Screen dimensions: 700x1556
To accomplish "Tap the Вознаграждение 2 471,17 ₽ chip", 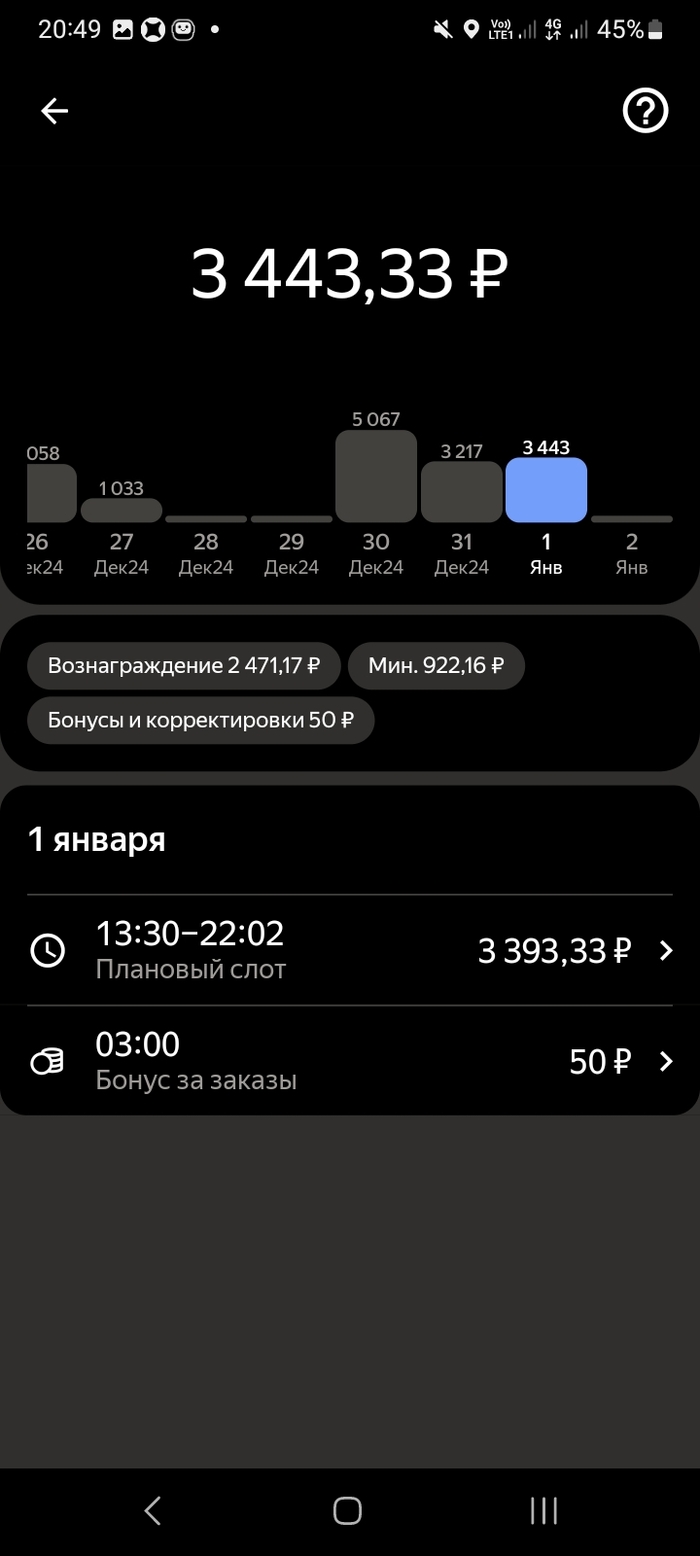I will click(184, 666).
